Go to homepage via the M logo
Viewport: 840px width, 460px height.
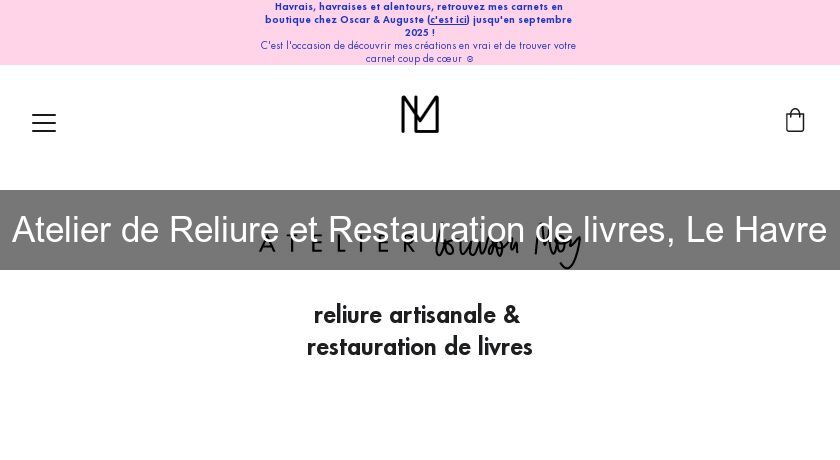[420, 115]
